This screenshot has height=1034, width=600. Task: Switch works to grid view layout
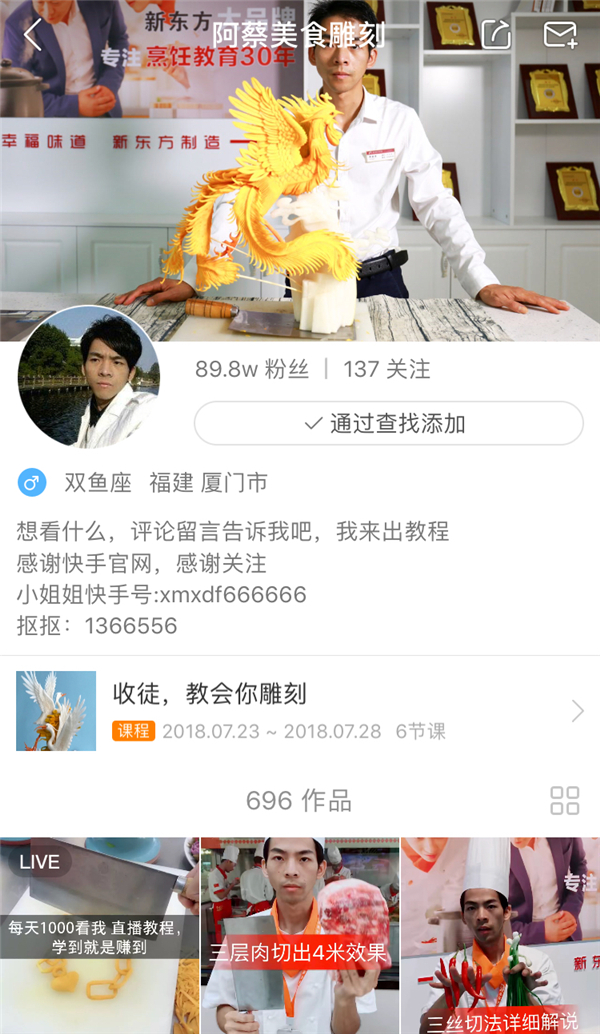564,801
